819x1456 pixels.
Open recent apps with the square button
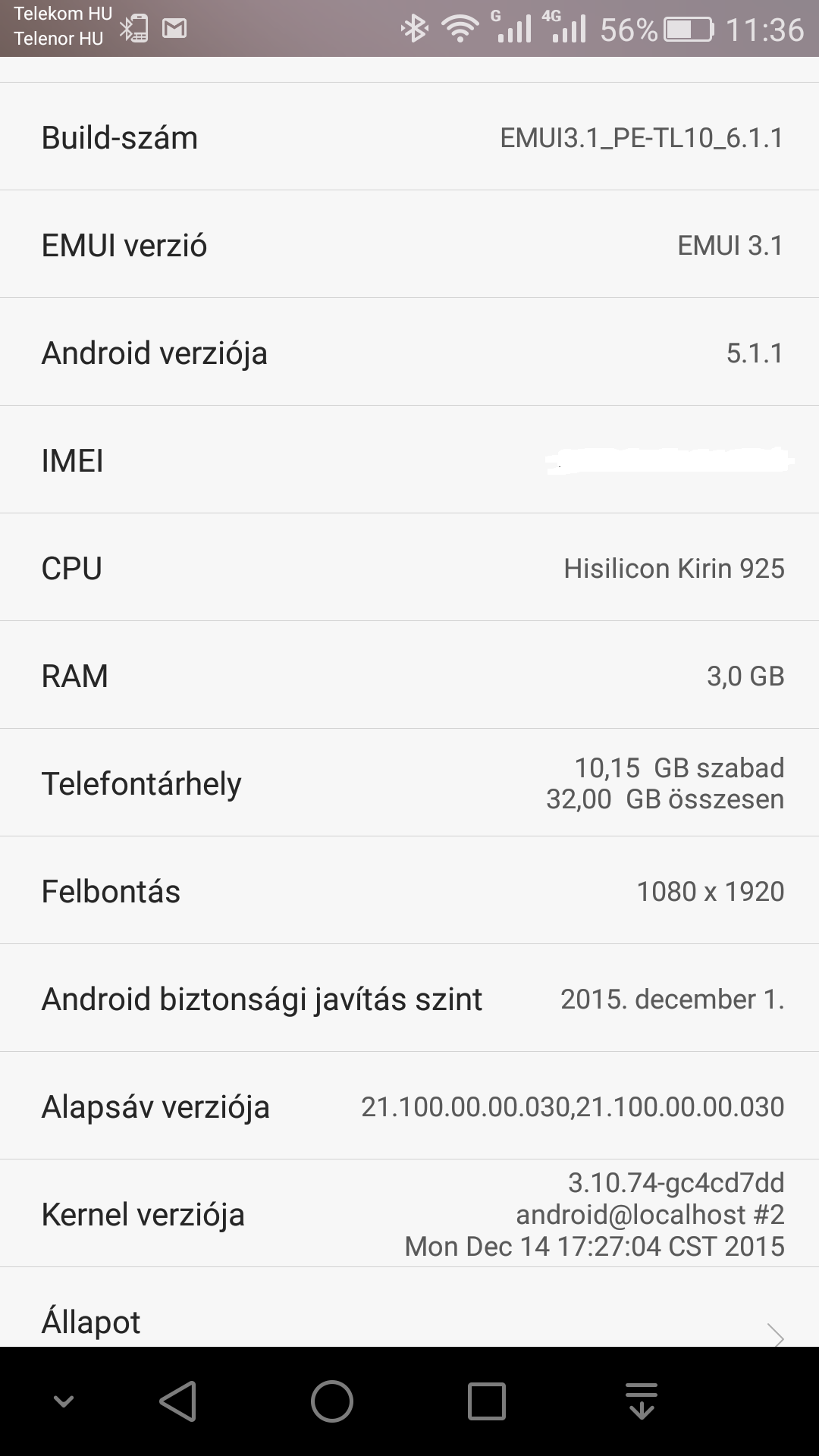487,1401
